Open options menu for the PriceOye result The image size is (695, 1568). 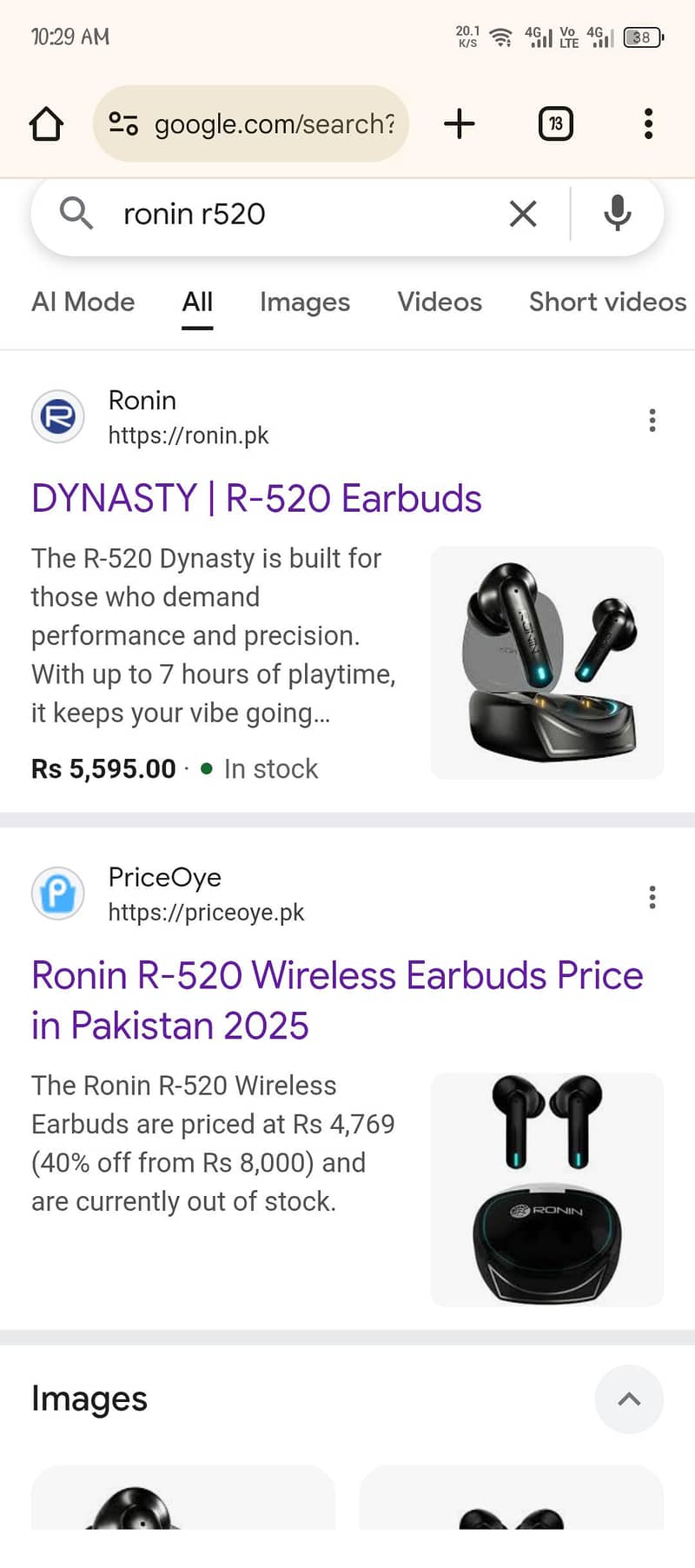(652, 896)
